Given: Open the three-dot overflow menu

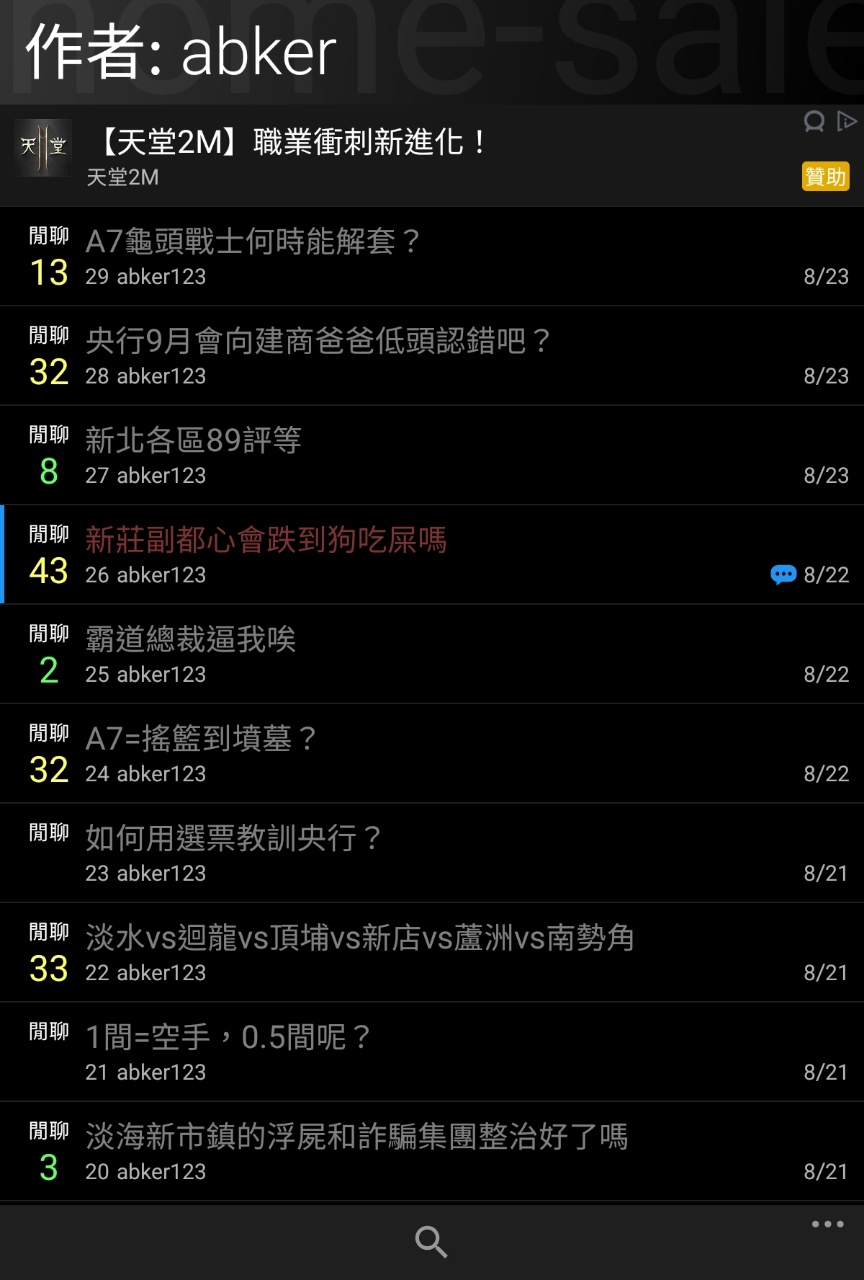Looking at the screenshot, I should 827,1225.
